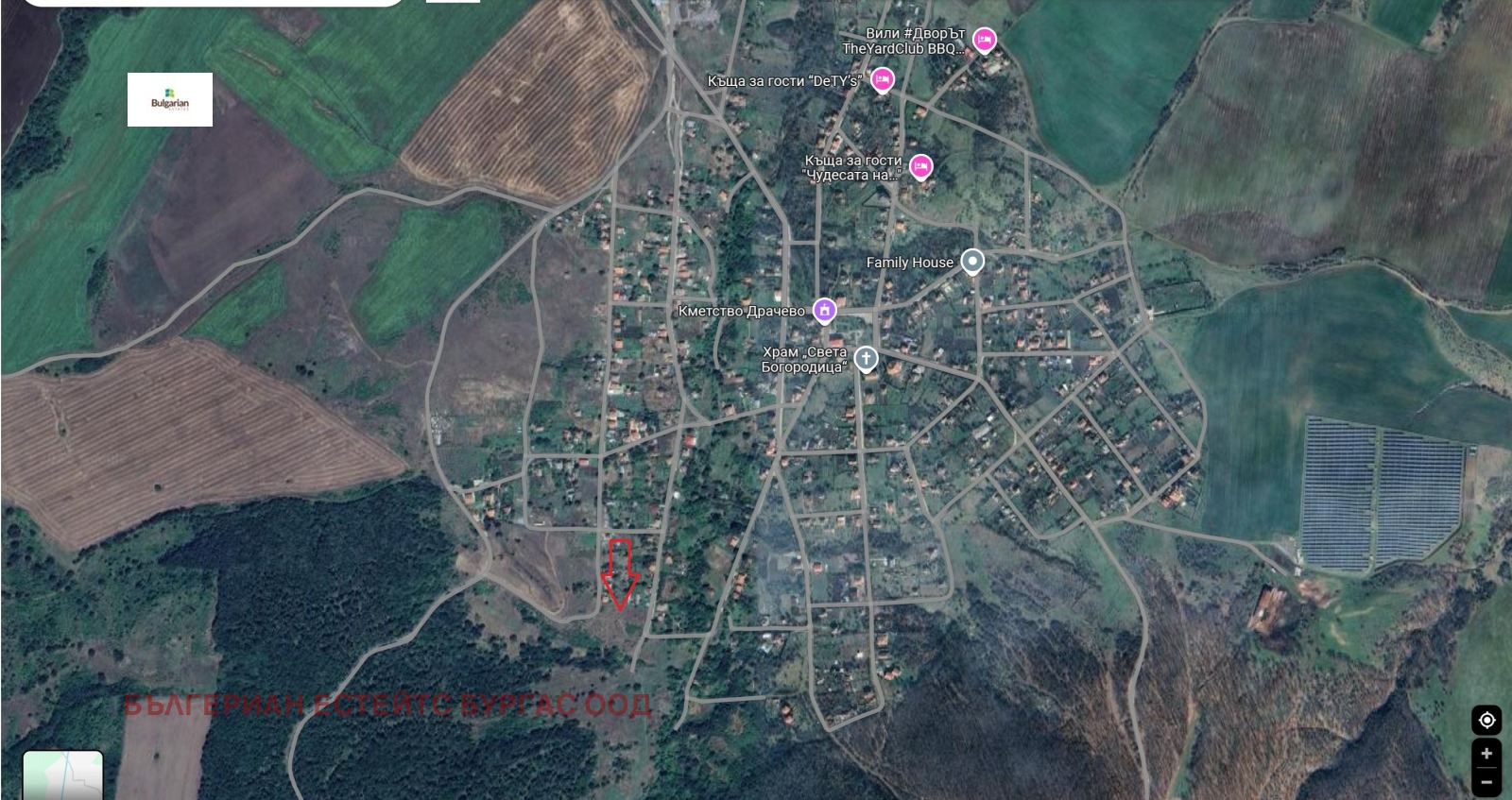Open the map layers thumbnail
This screenshot has width=1512, height=800.
tap(62, 775)
